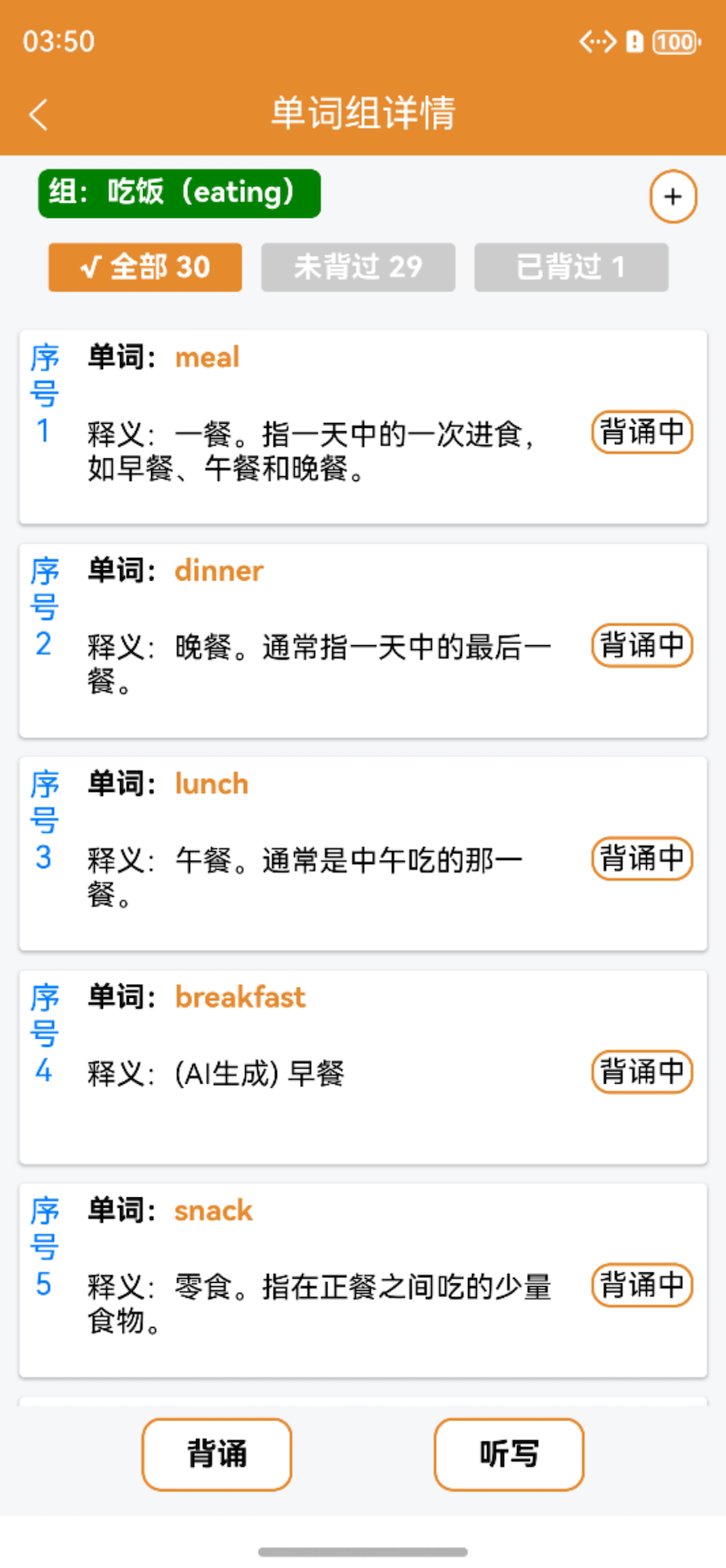Tap the plus icon to add a word
Image resolution: width=726 pixels, height=1568 pixels.
click(673, 197)
